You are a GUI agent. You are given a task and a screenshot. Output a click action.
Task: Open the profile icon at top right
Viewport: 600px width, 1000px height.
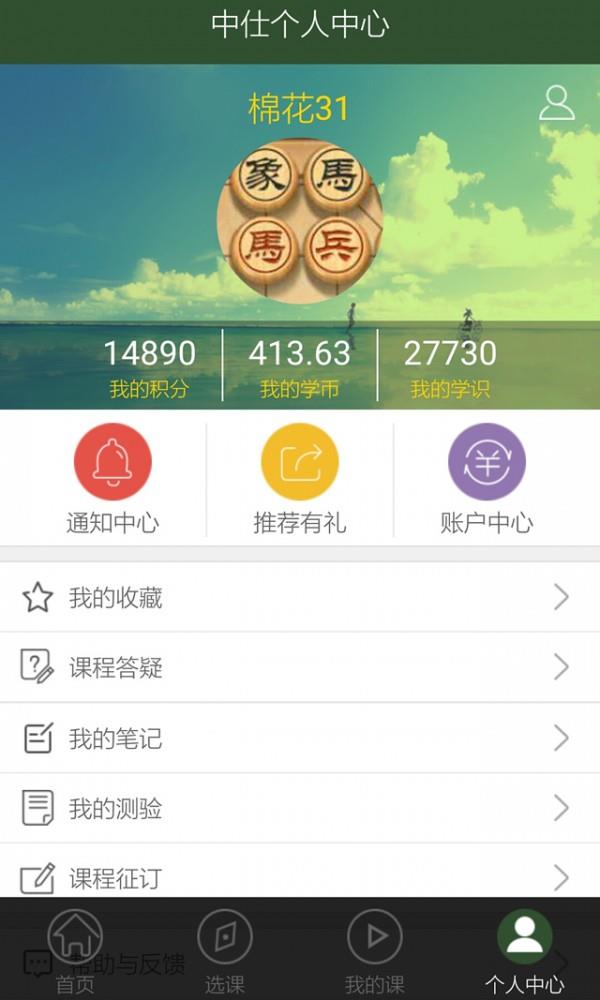coord(556,103)
